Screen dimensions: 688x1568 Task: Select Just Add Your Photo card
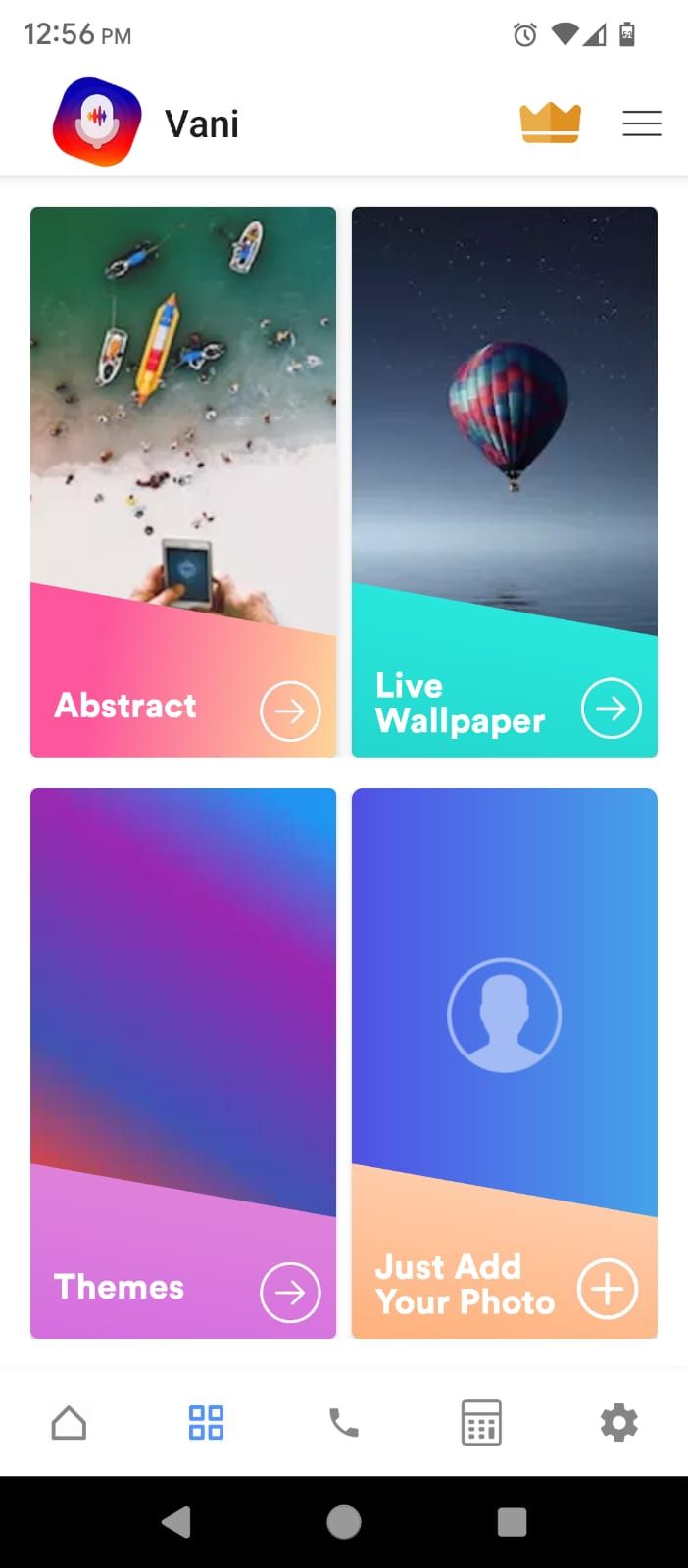click(x=504, y=1062)
